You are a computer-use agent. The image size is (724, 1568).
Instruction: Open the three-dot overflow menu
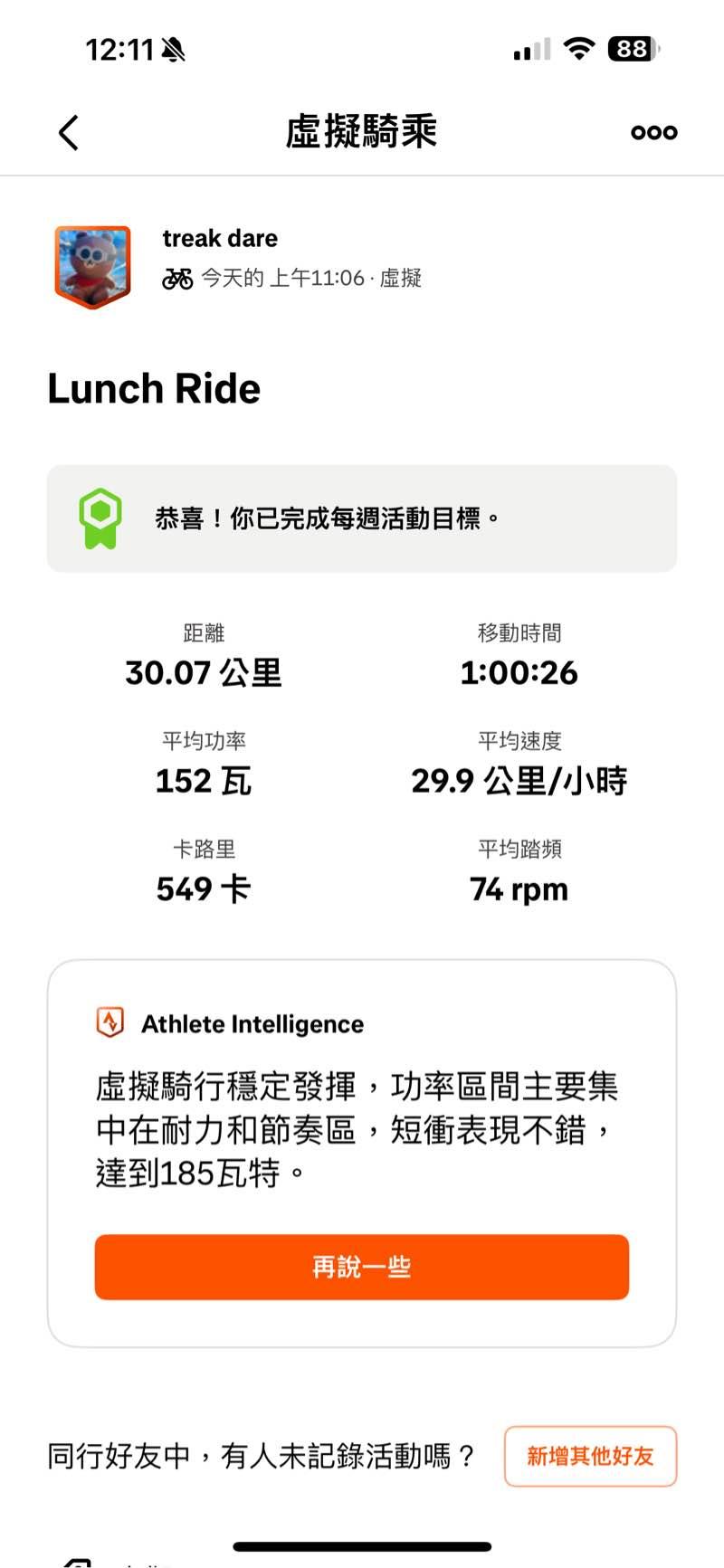point(653,132)
